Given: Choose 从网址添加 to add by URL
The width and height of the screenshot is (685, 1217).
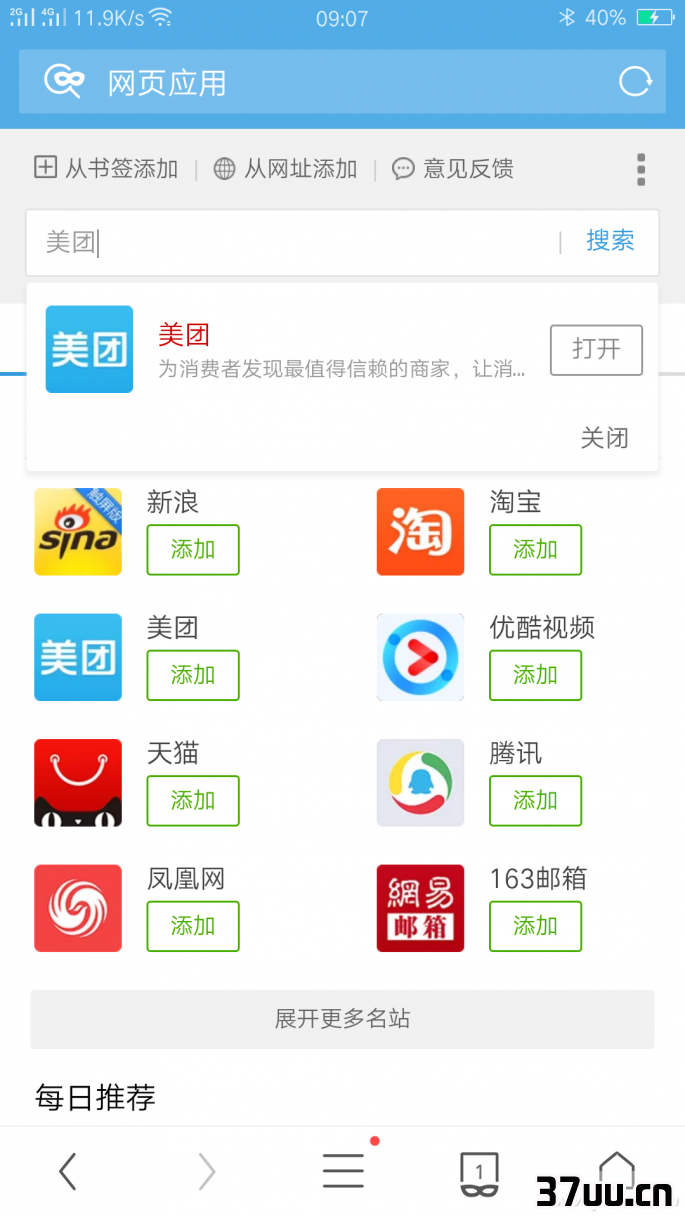Looking at the screenshot, I should (285, 168).
